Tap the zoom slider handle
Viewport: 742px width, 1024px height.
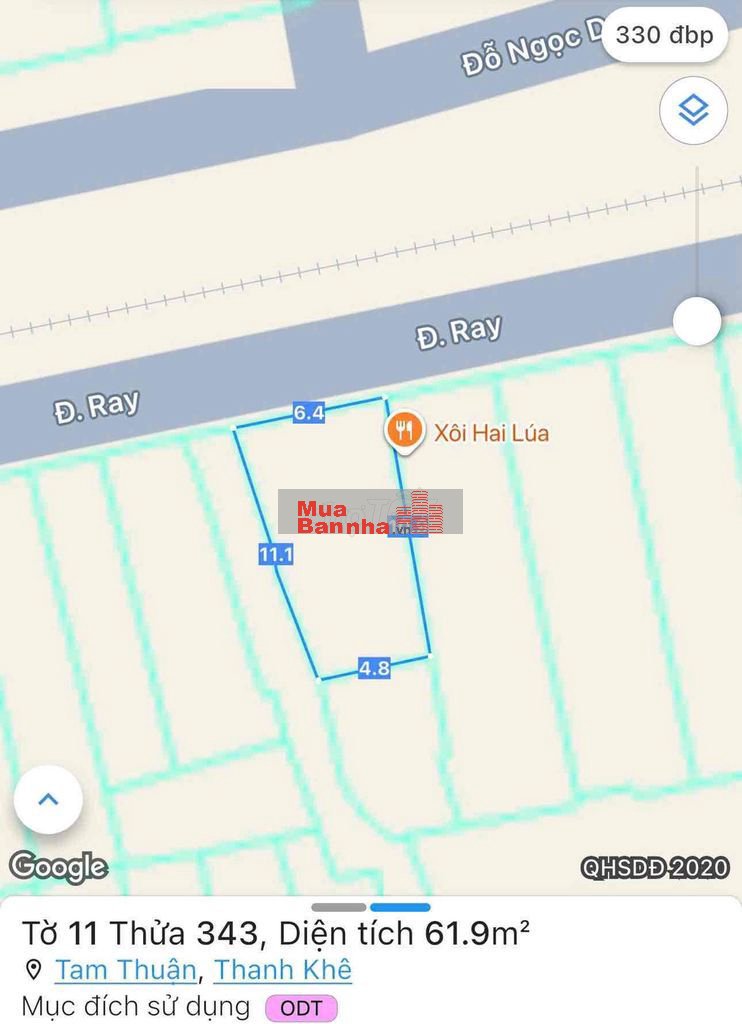pyautogui.click(x=696, y=322)
